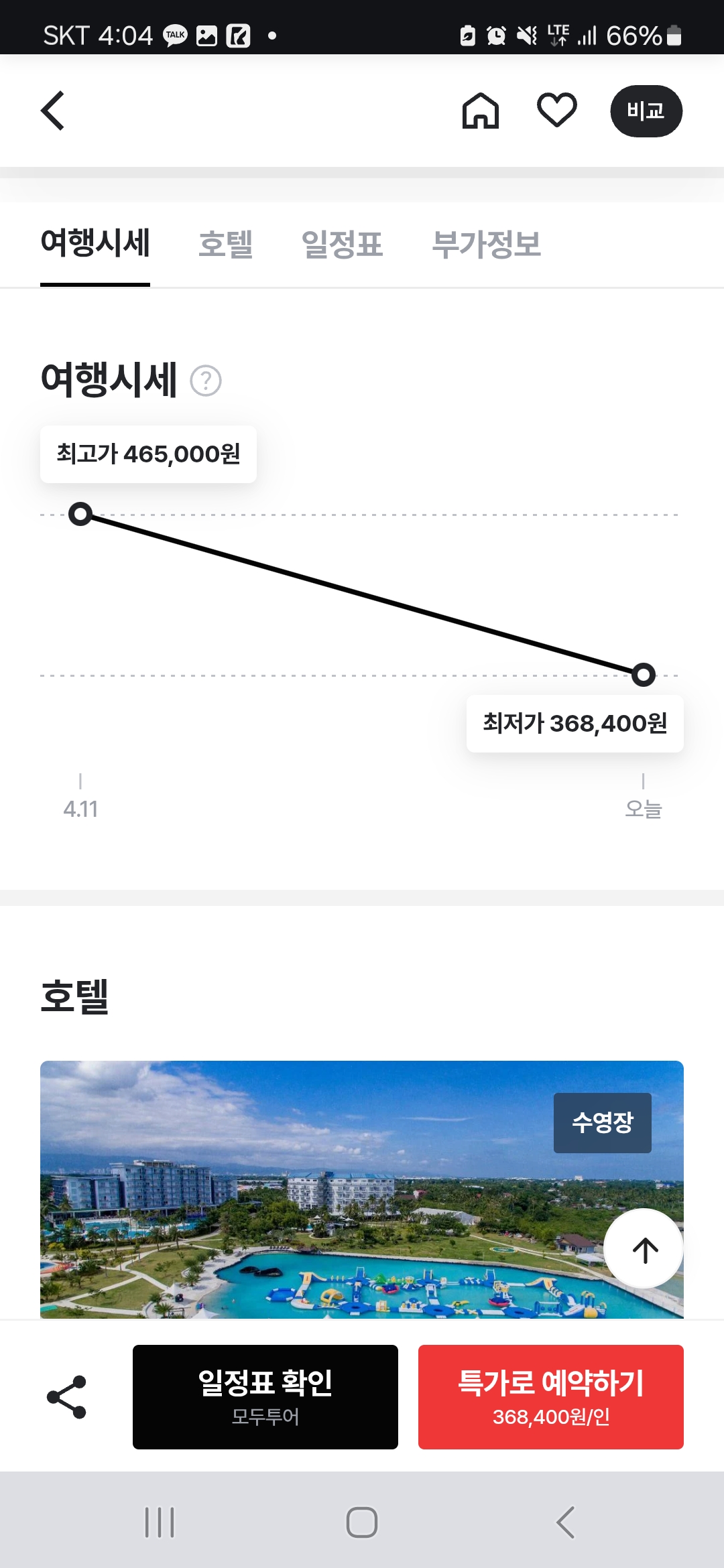Open the hotel pool photo
This screenshot has height=1568, width=724.
[322, 1189]
